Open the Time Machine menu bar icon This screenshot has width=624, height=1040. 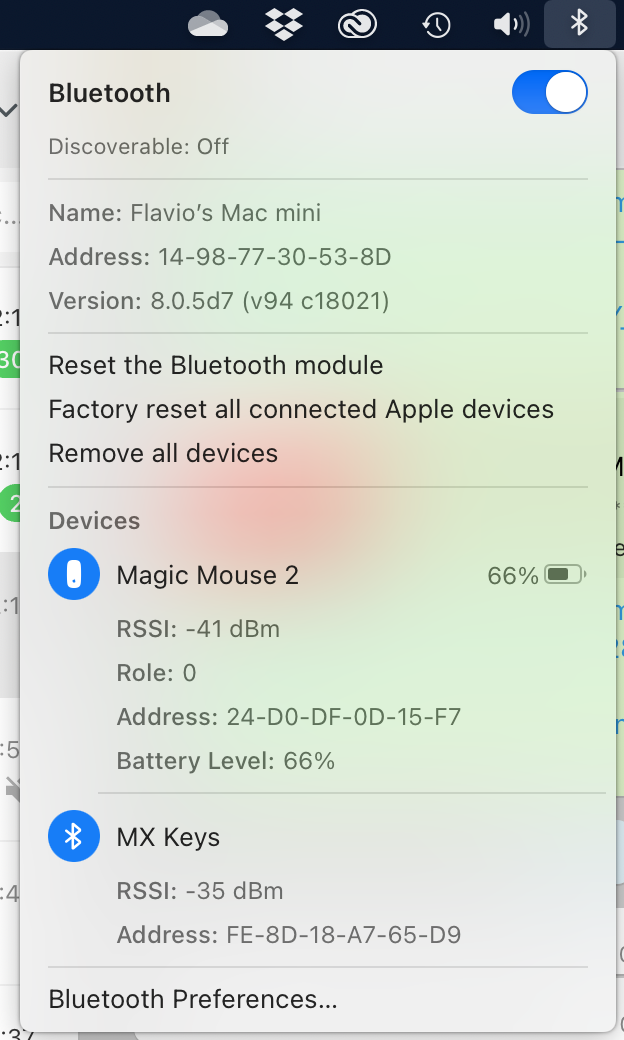[436, 24]
